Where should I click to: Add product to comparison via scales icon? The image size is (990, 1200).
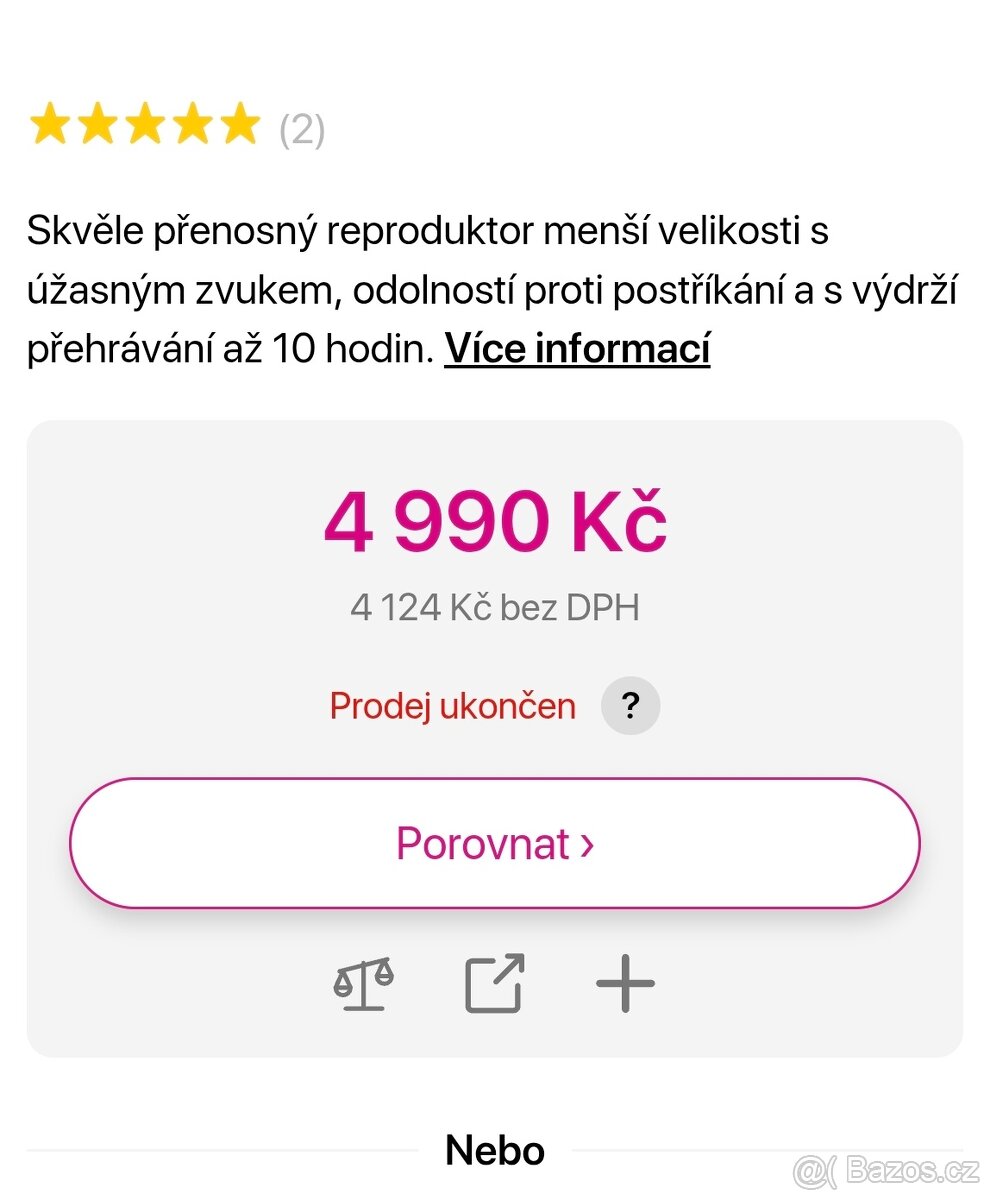coord(362,984)
